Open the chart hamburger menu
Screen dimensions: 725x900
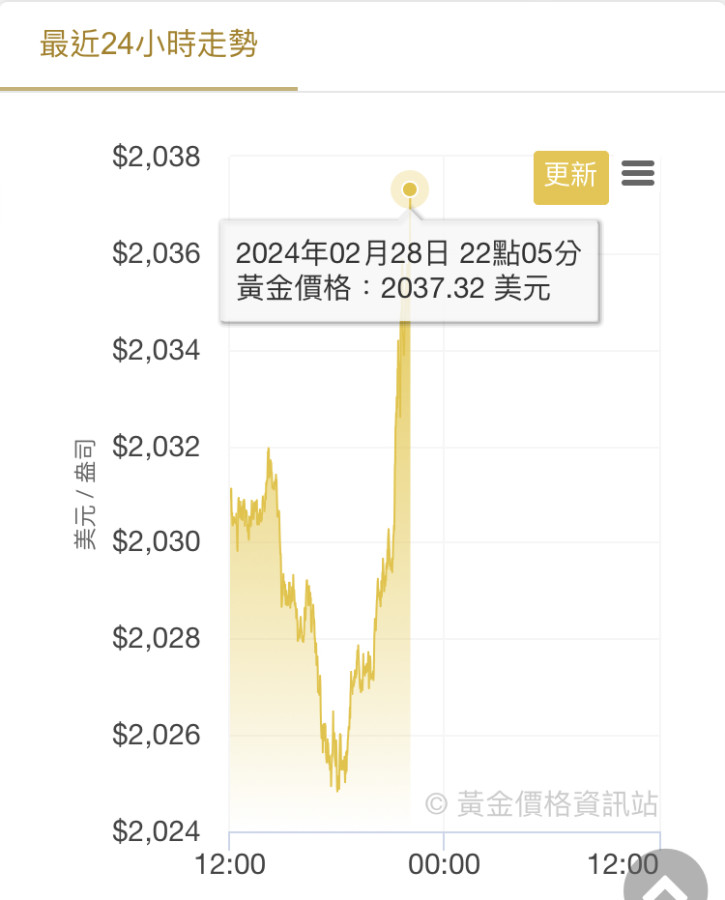(638, 174)
